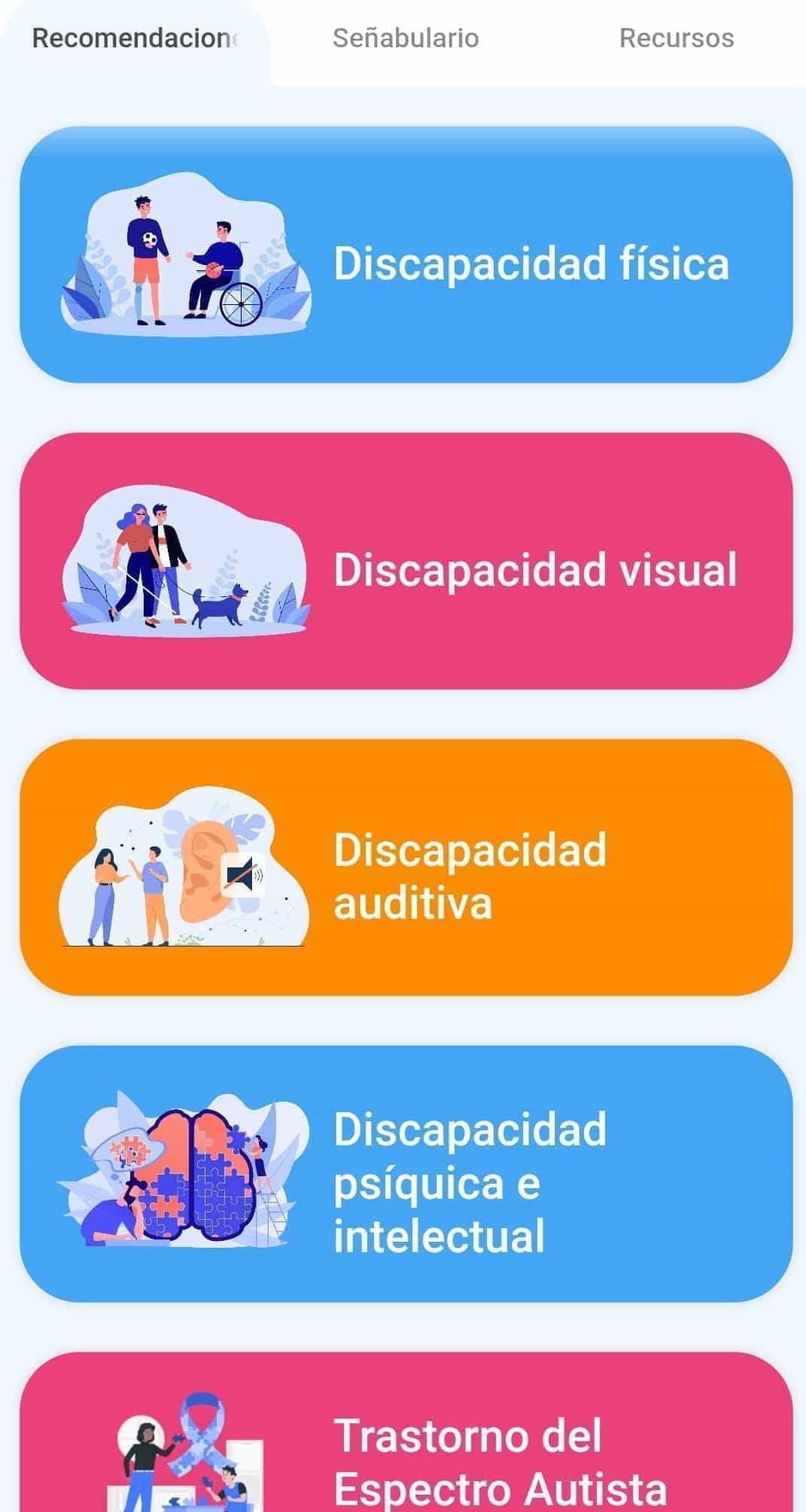Open the Discapacidad auditiva card
806x1512 pixels.
click(406, 867)
